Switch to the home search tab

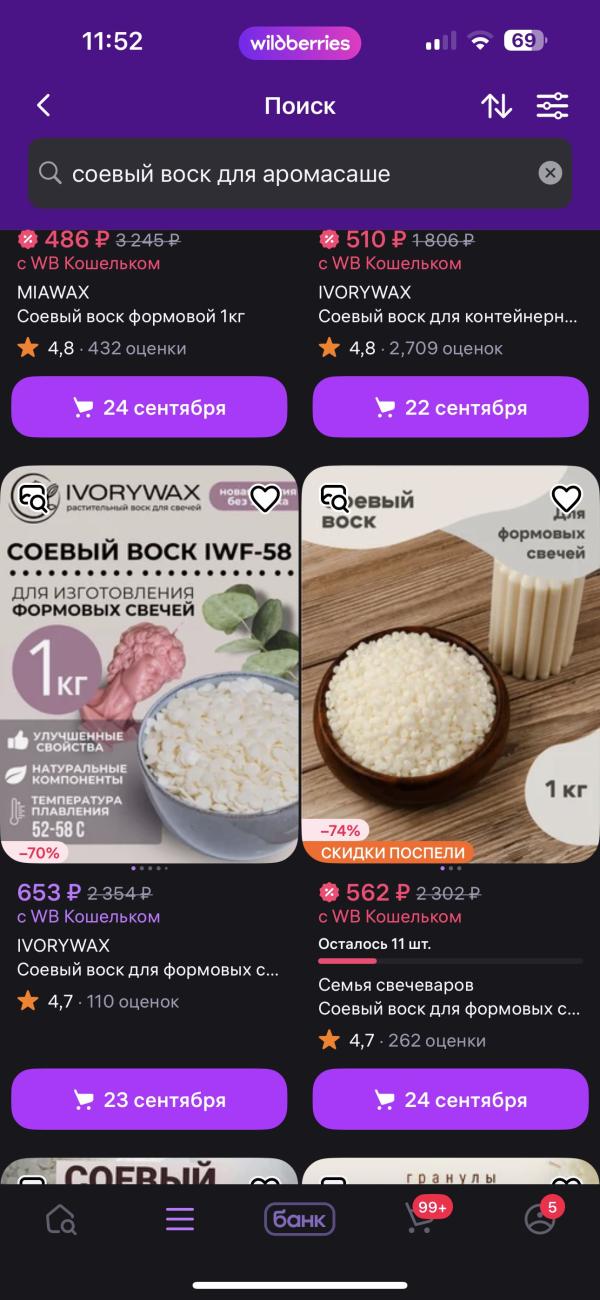(60, 1219)
